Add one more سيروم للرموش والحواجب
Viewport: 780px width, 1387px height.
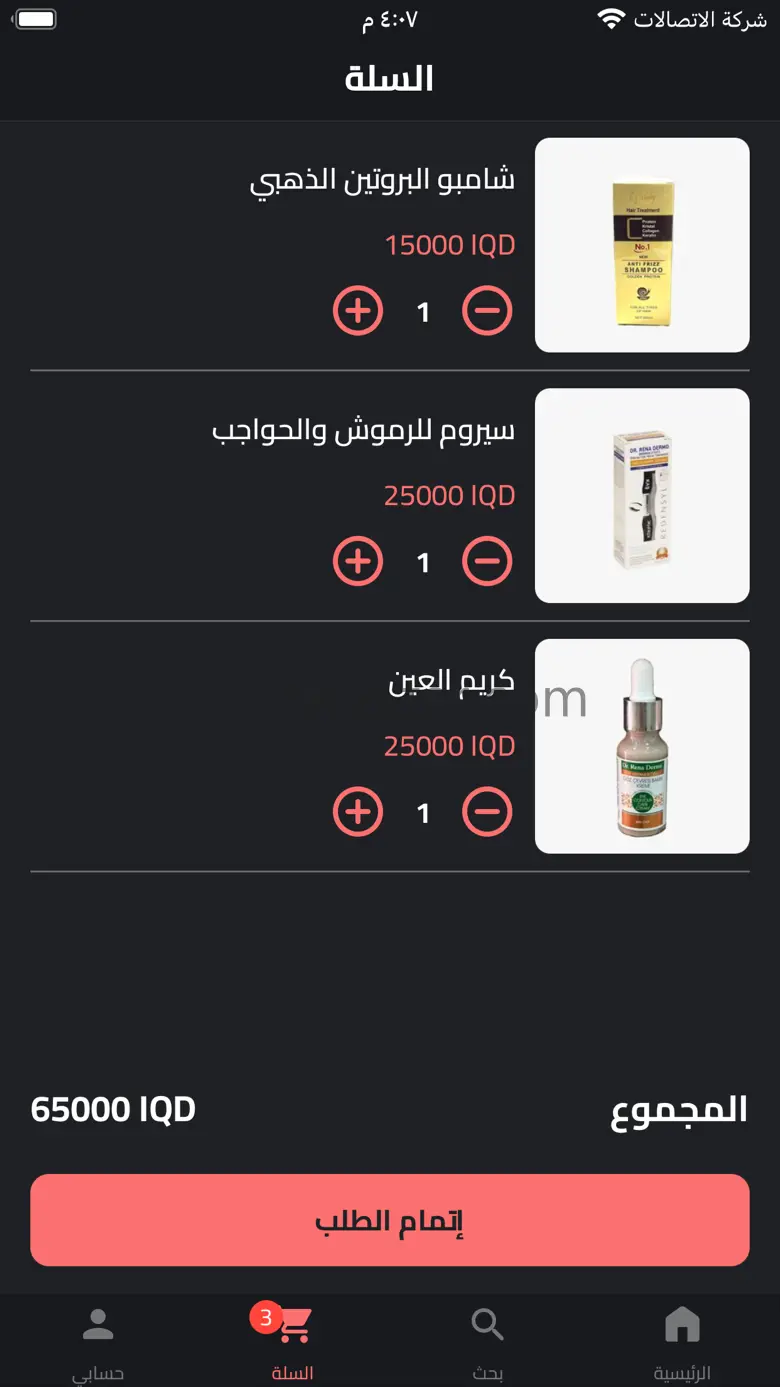[x=358, y=562]
